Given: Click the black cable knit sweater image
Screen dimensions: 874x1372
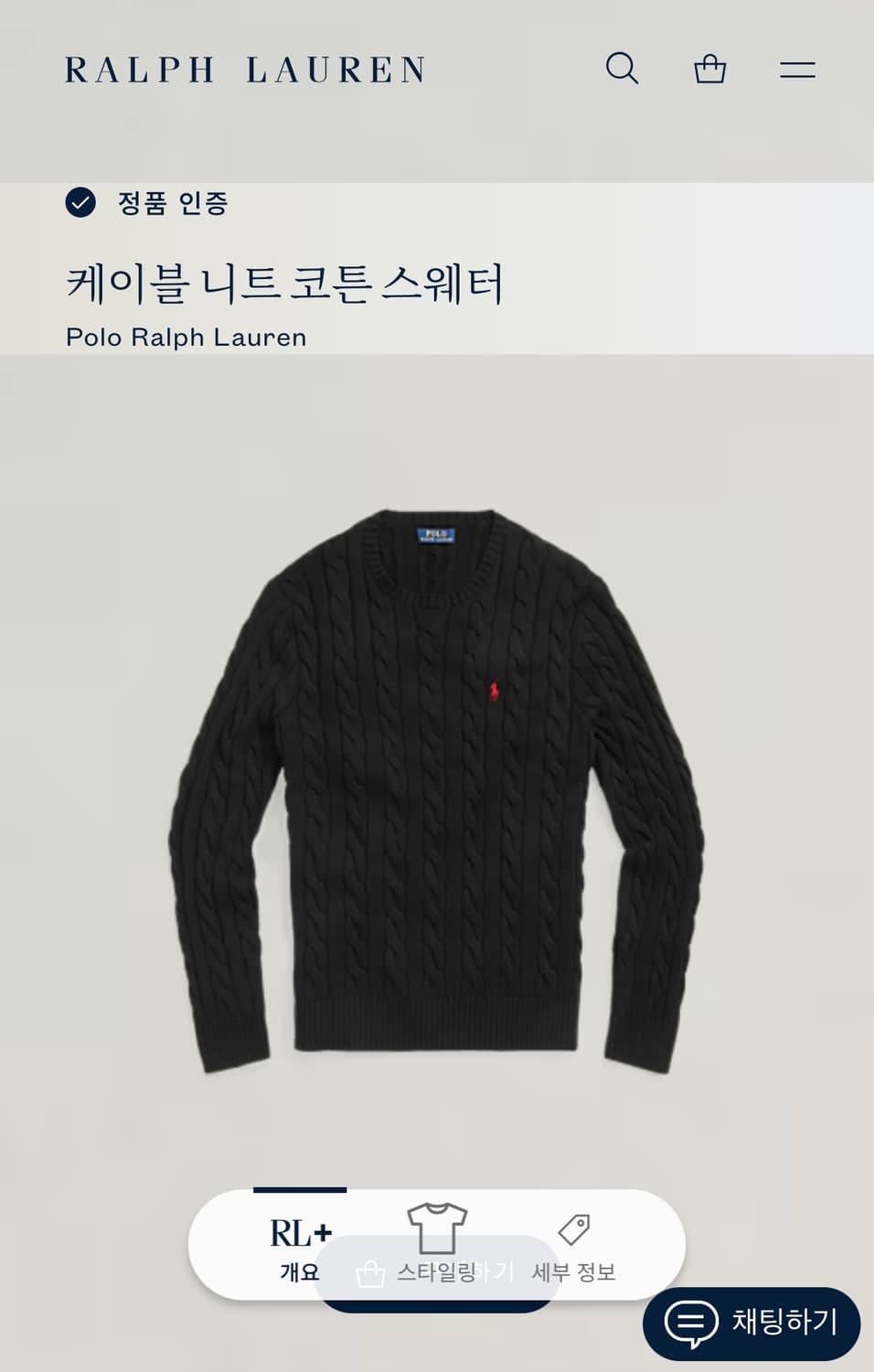Looking at the screenshot, I should 437,796.
